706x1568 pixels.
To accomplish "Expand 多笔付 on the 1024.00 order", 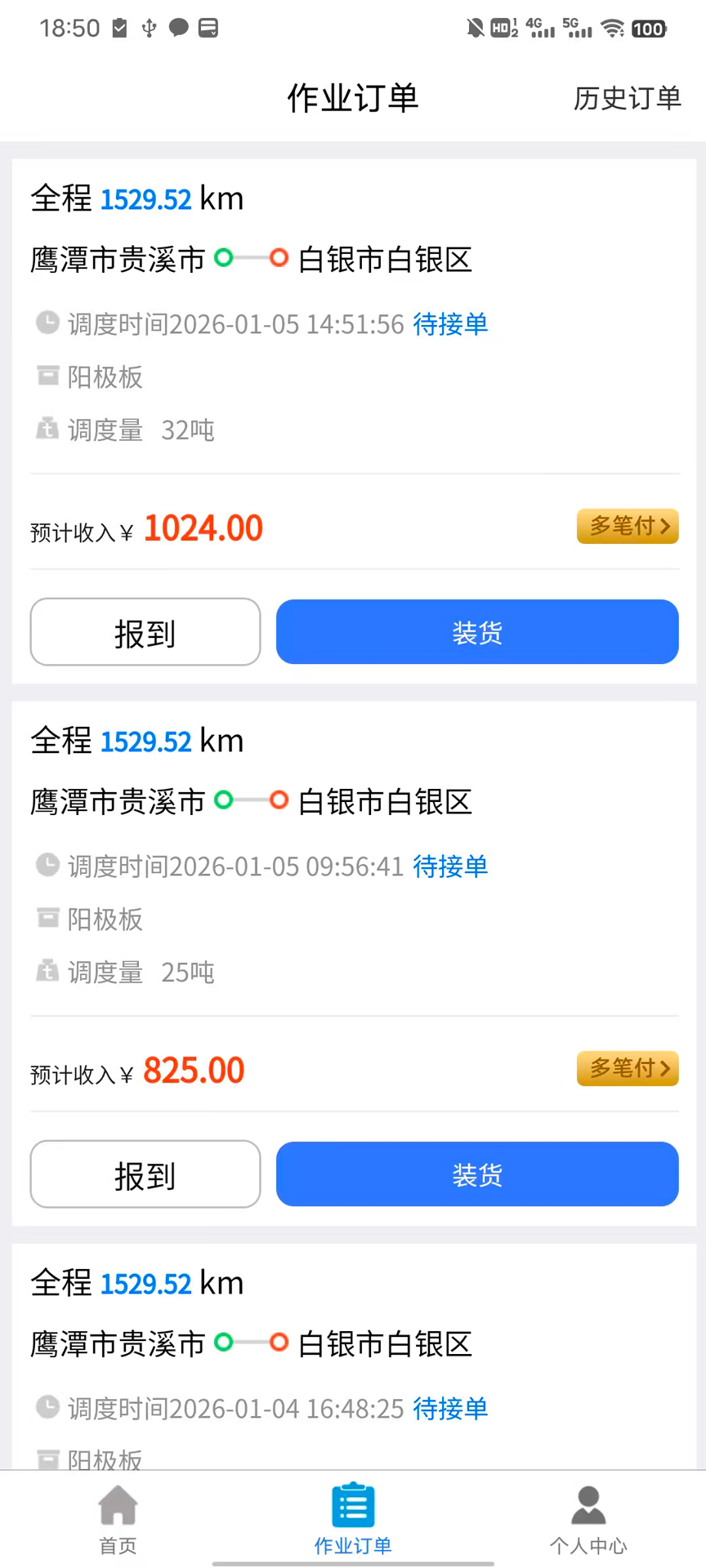I will click(x=628, y=527).
